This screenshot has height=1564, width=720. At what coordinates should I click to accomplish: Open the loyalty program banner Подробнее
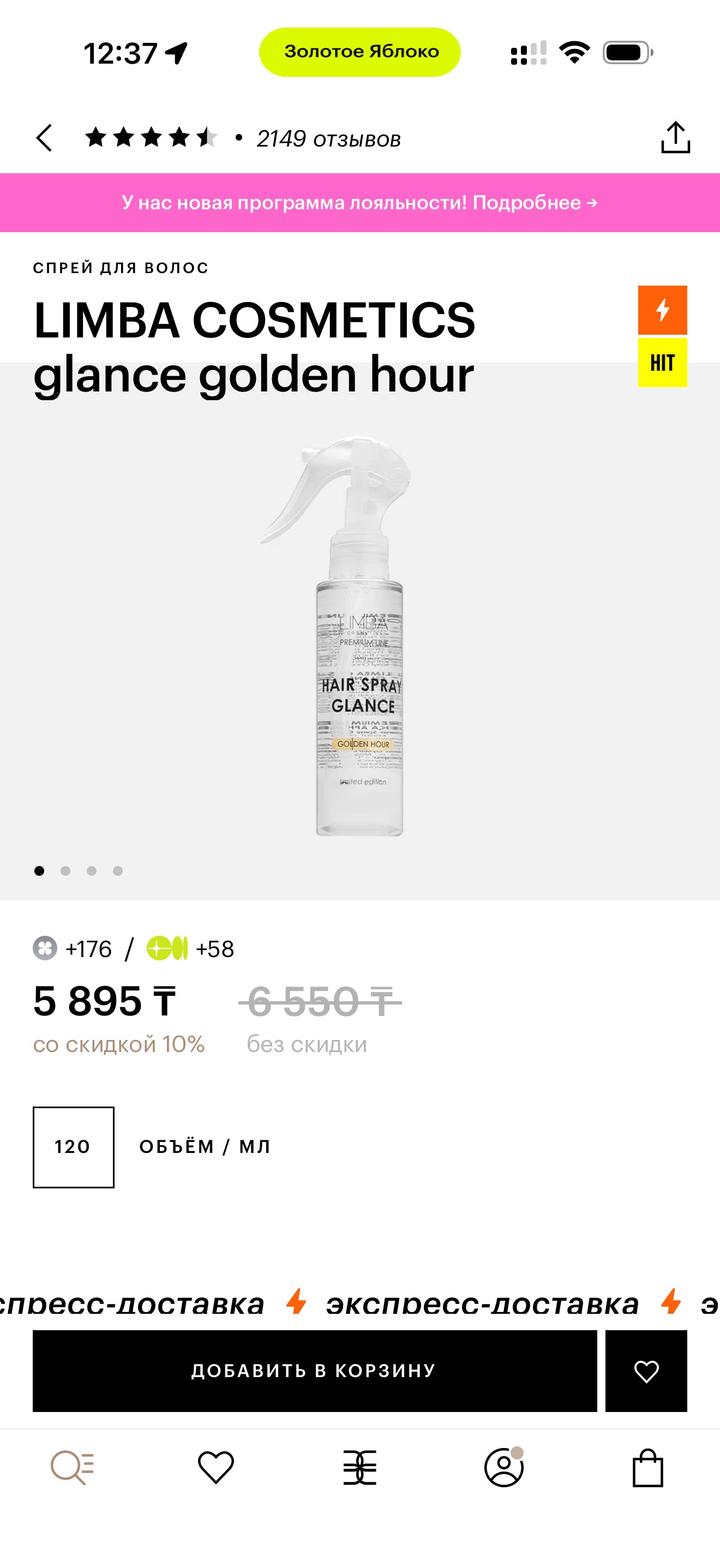tap(360, 202)
